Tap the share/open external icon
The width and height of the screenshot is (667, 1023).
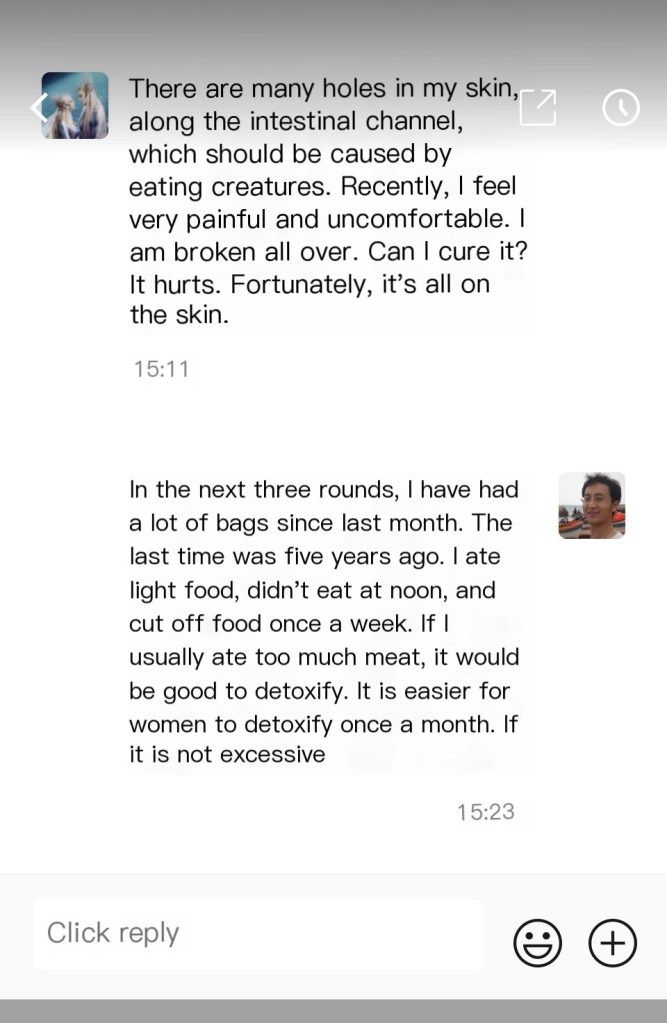(538, 107)
